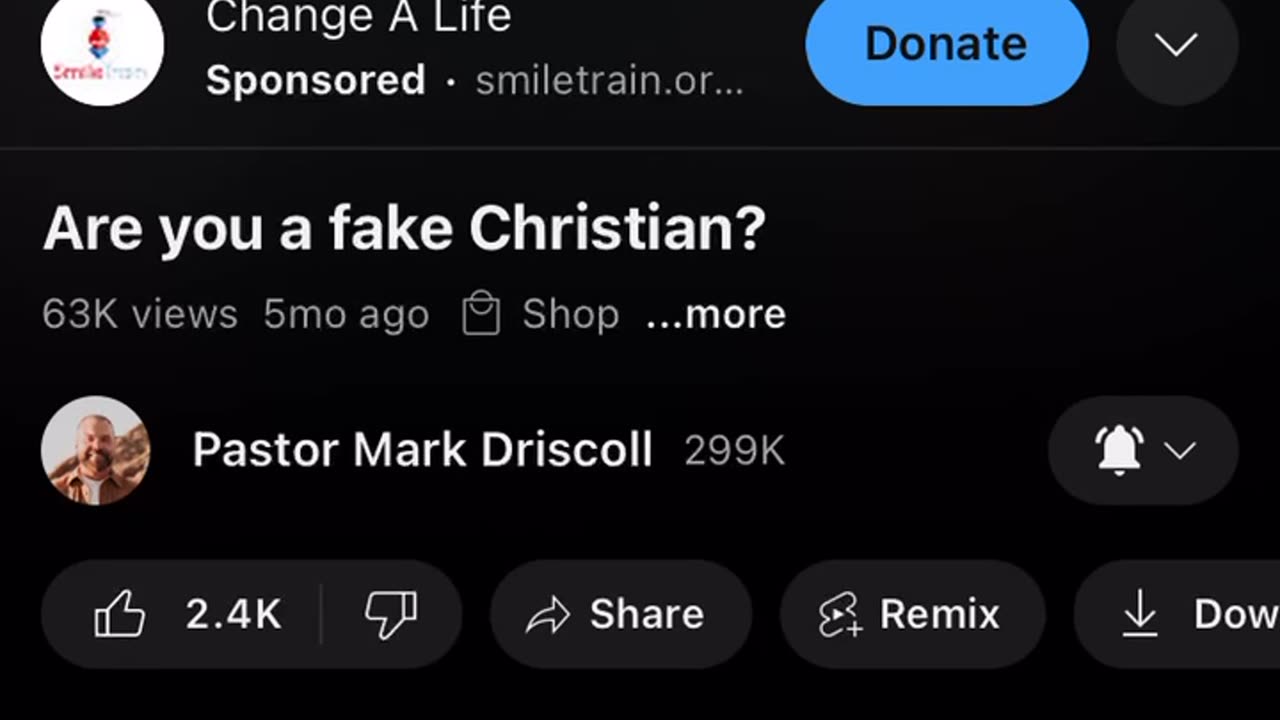Dislike this video
The width and height of the screenshot is (1280, 720).
(390, 614)
